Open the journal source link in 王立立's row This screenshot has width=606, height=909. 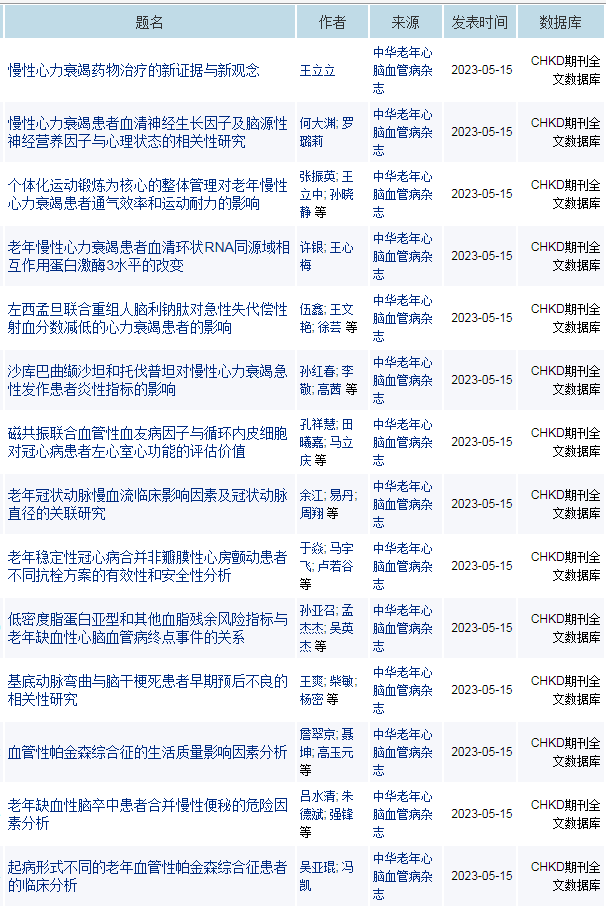coord(402,70)
